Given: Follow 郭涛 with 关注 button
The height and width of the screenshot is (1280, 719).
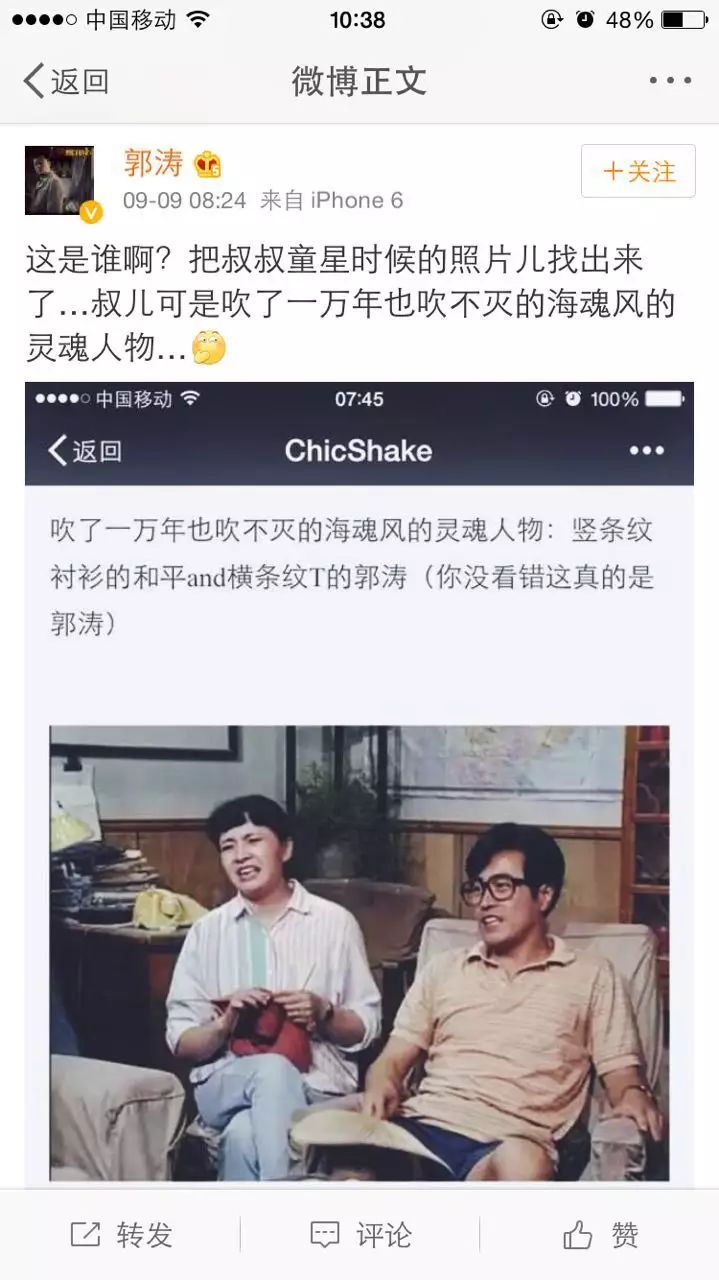Looking at the screenshot, I should pyautogui.click(x=638, y=171).
